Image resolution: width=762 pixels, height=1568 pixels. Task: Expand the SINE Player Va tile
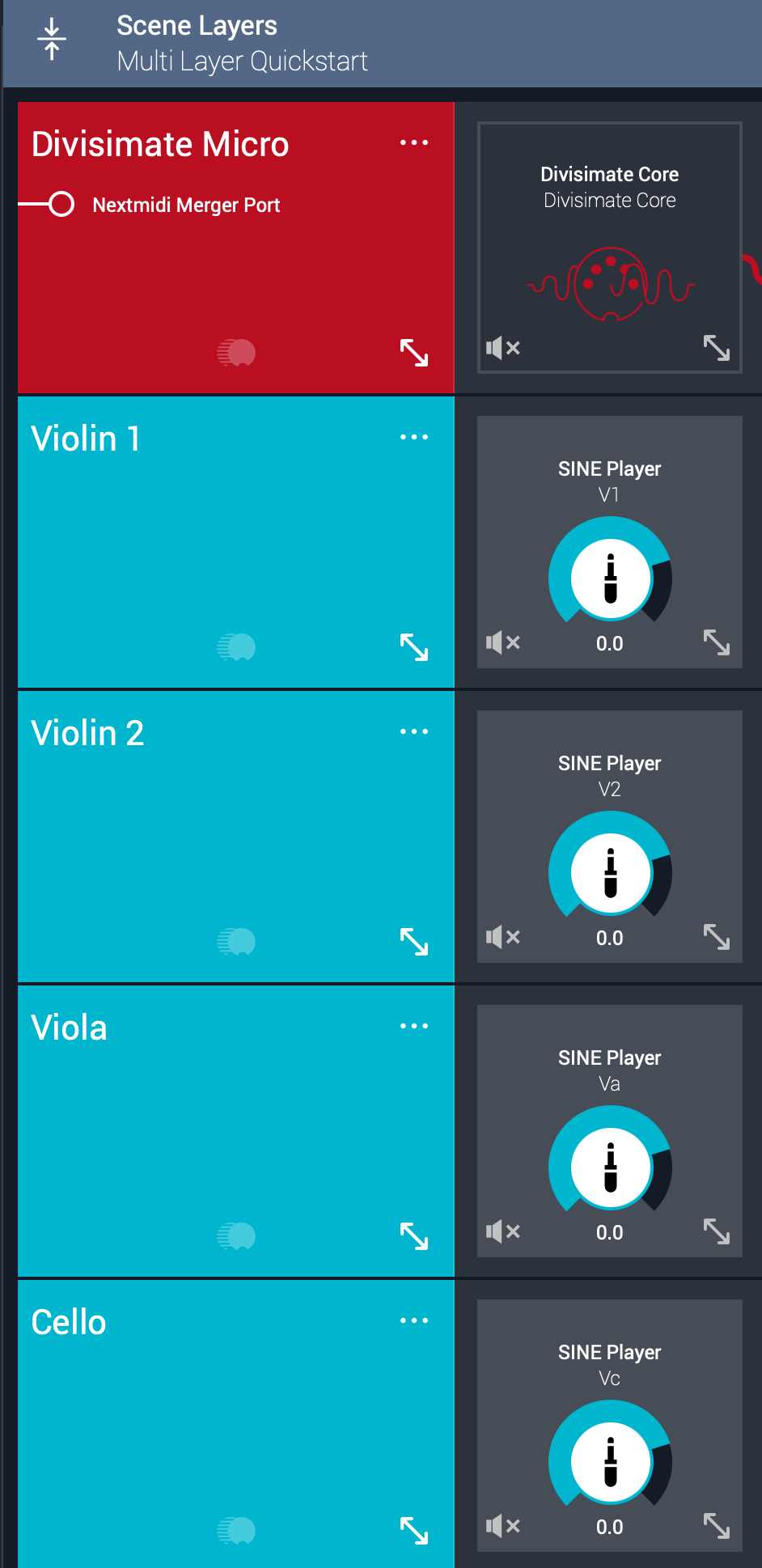(716, 1231)
